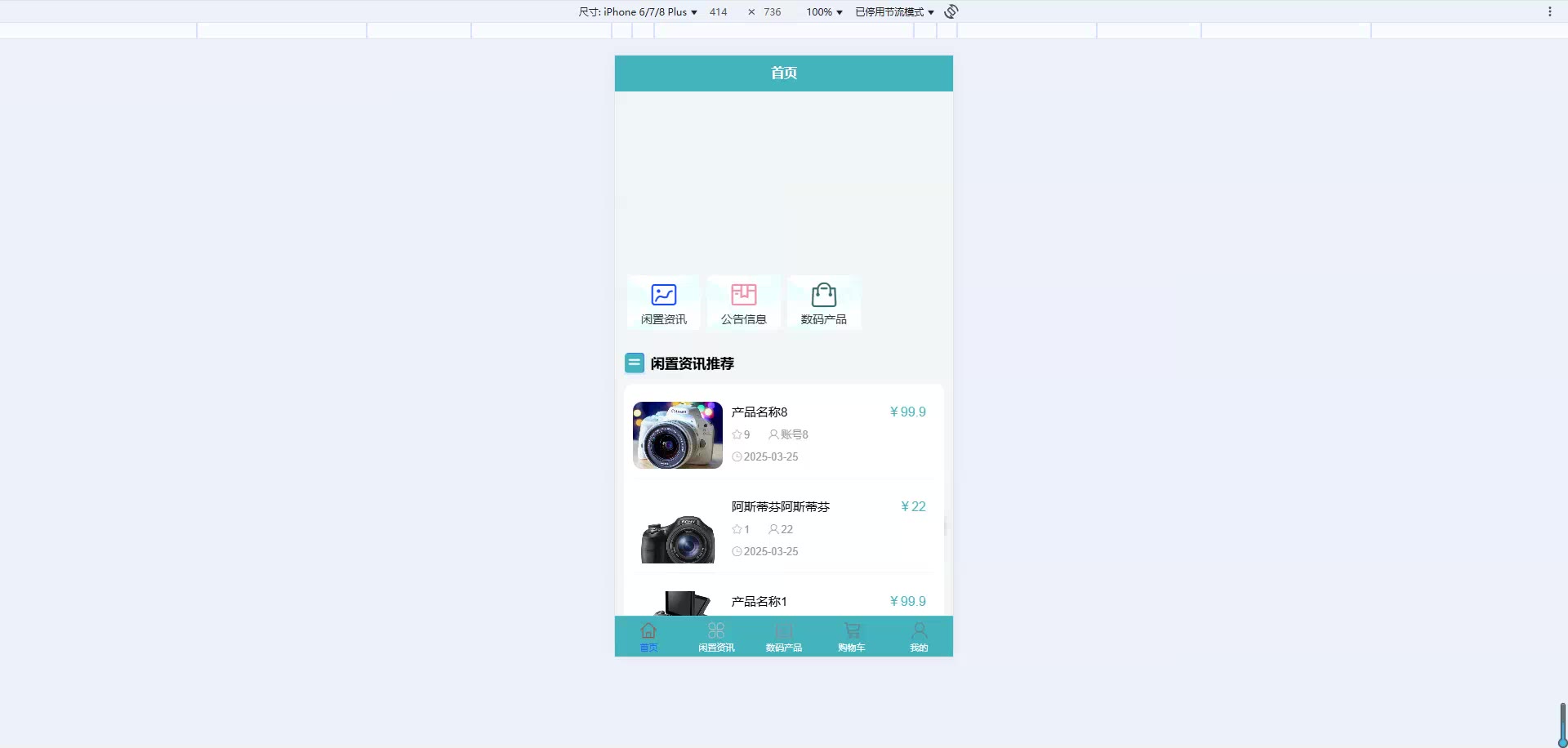The height and width of the screenshot is (748, 1568).
Task: Rotate the device viewport orientation
Action: [951, 11]
